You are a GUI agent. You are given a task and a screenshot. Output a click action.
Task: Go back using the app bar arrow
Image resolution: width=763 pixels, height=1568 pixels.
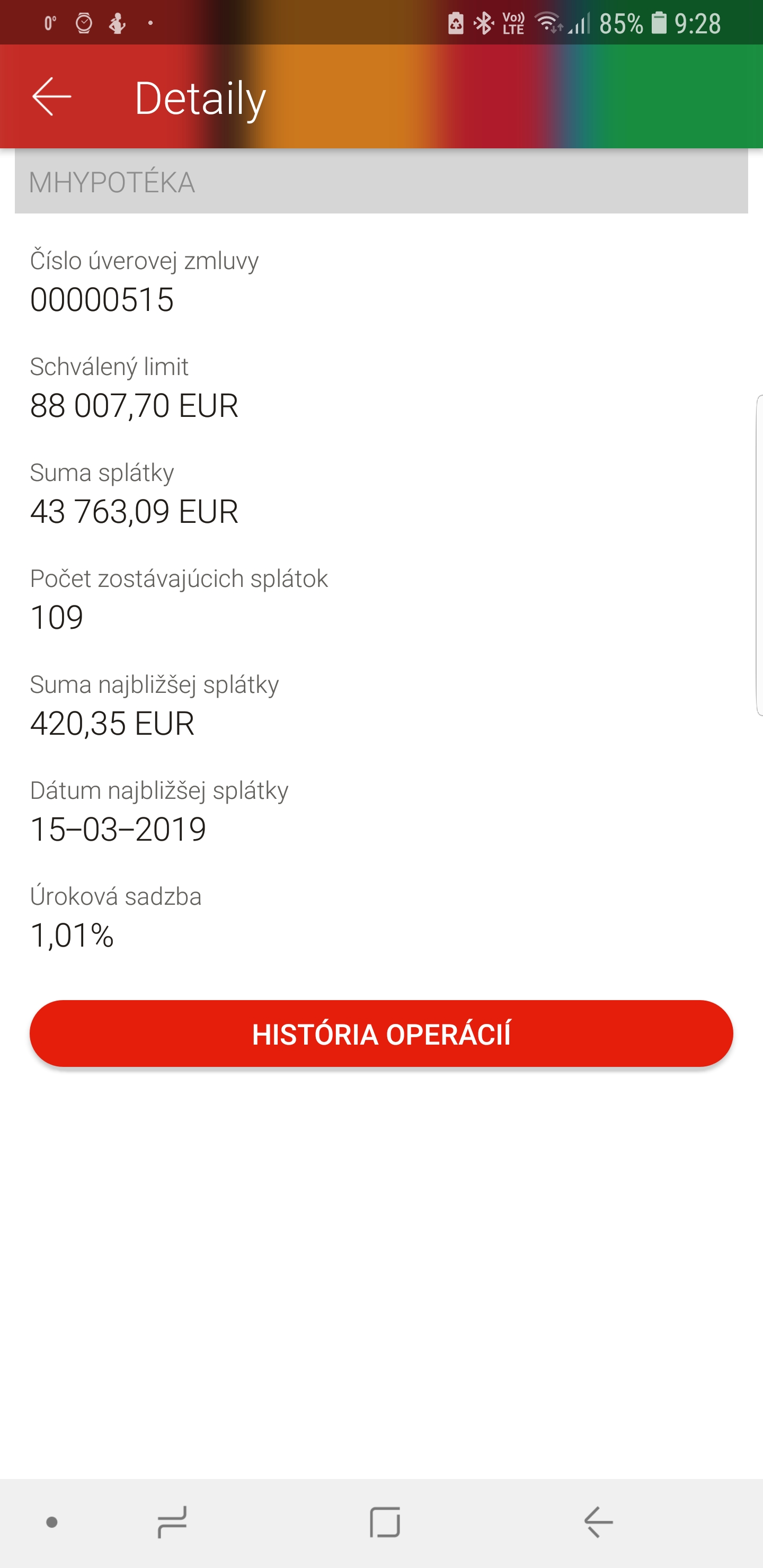(x=52, y=96)
